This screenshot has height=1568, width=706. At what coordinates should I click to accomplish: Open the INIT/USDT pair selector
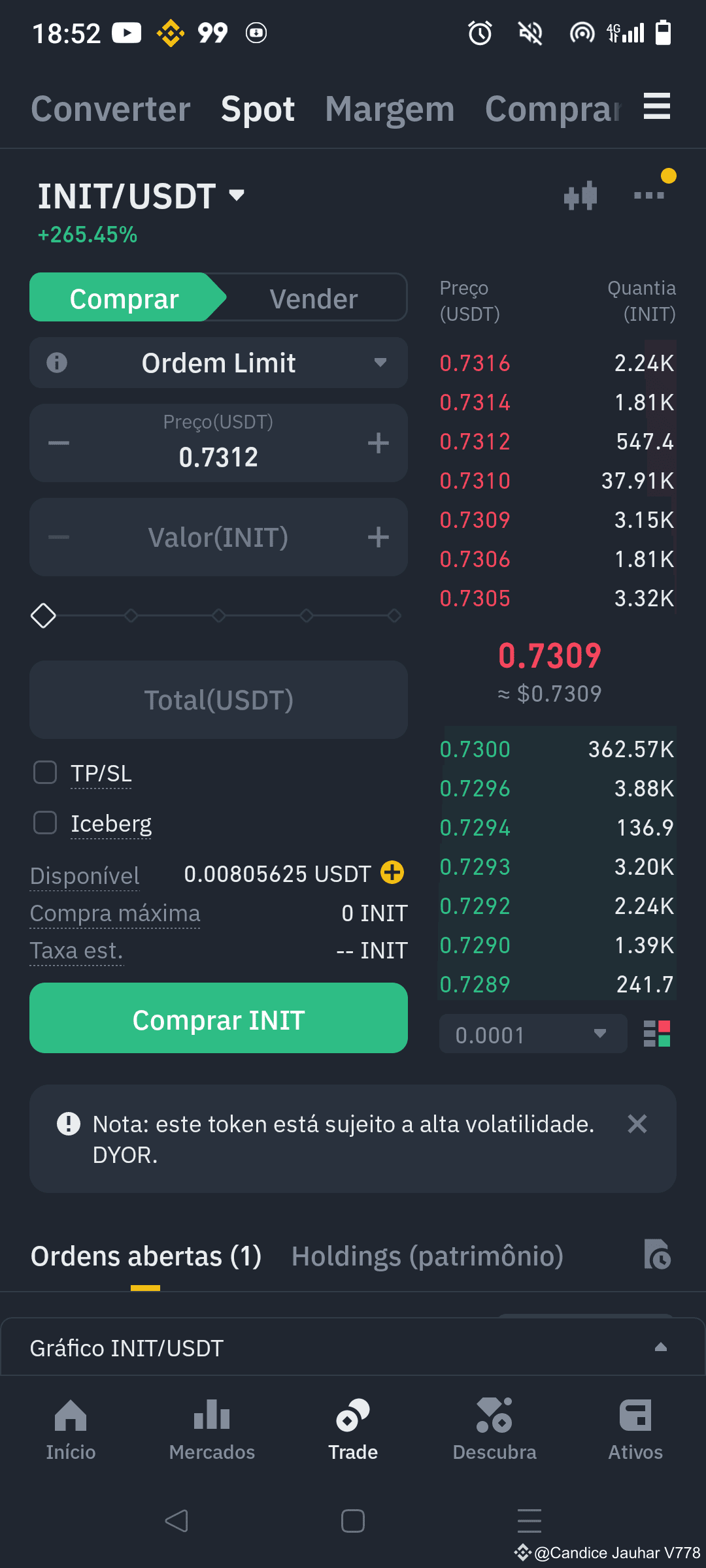pyautogui.click(x=141, y=196)
